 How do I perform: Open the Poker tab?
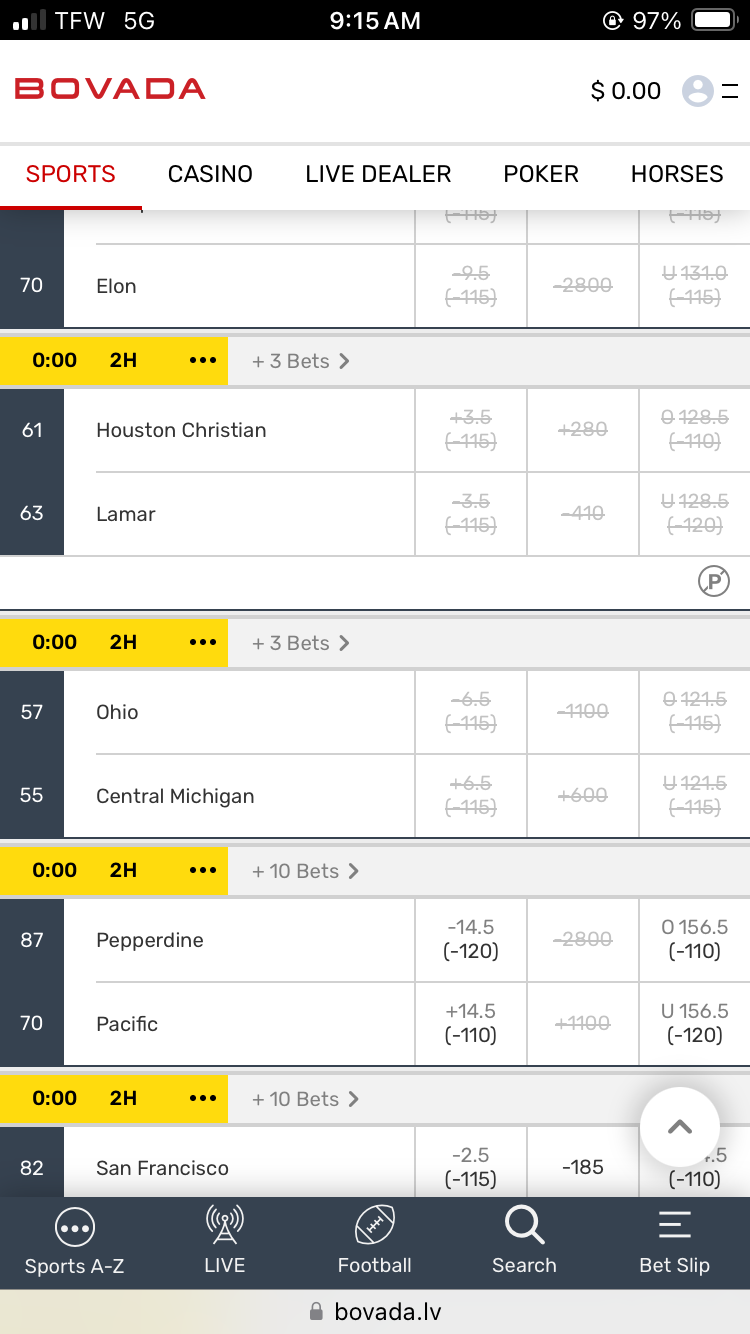click(541, 174)
